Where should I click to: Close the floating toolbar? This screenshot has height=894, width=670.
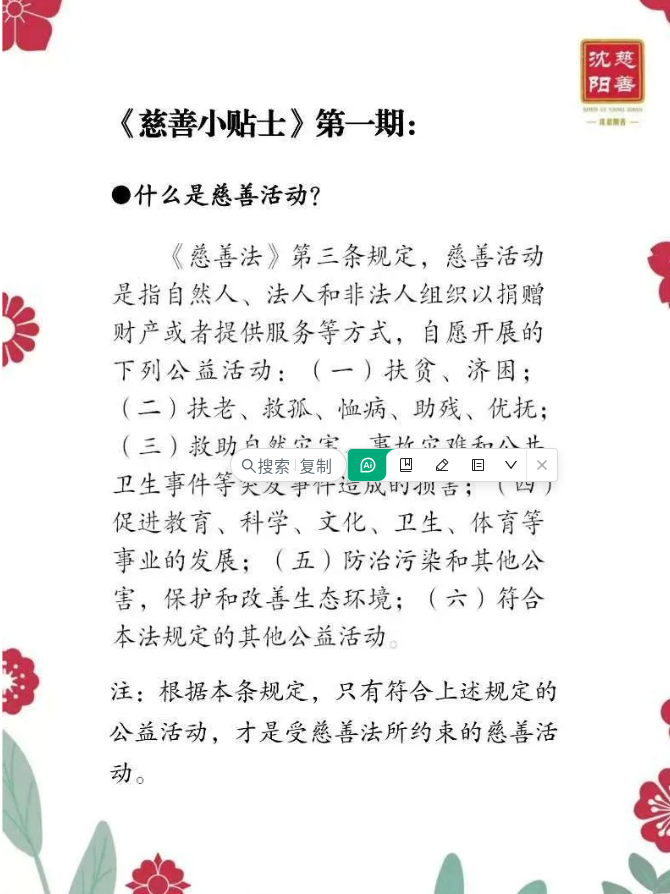(542, 465)
